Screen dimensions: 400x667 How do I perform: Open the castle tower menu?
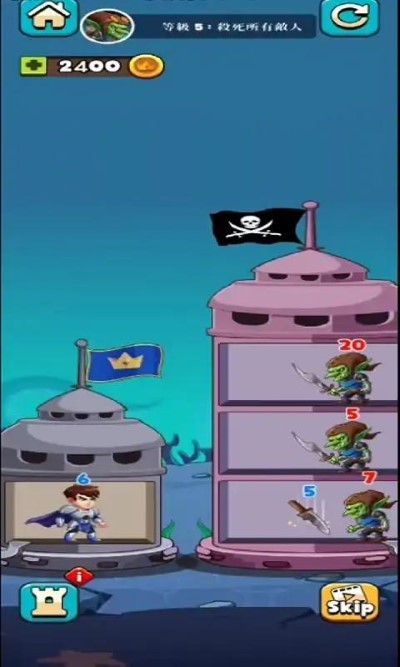click(x=49, y=602)
